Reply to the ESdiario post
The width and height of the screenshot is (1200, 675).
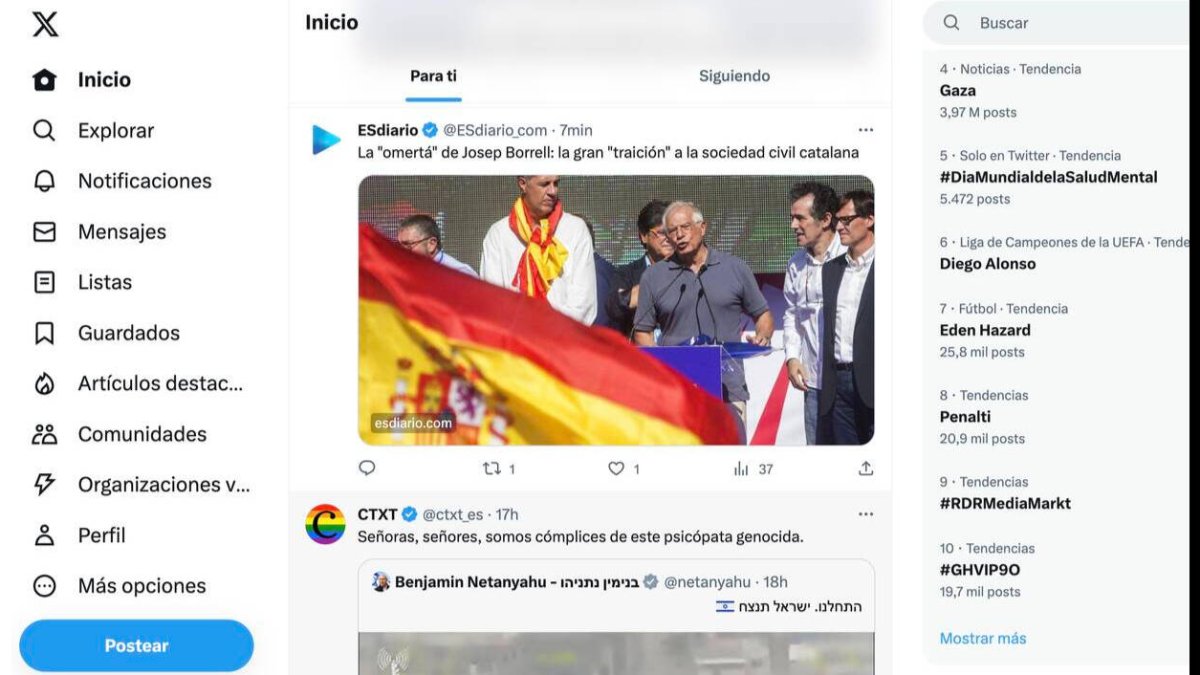[367, 468]
